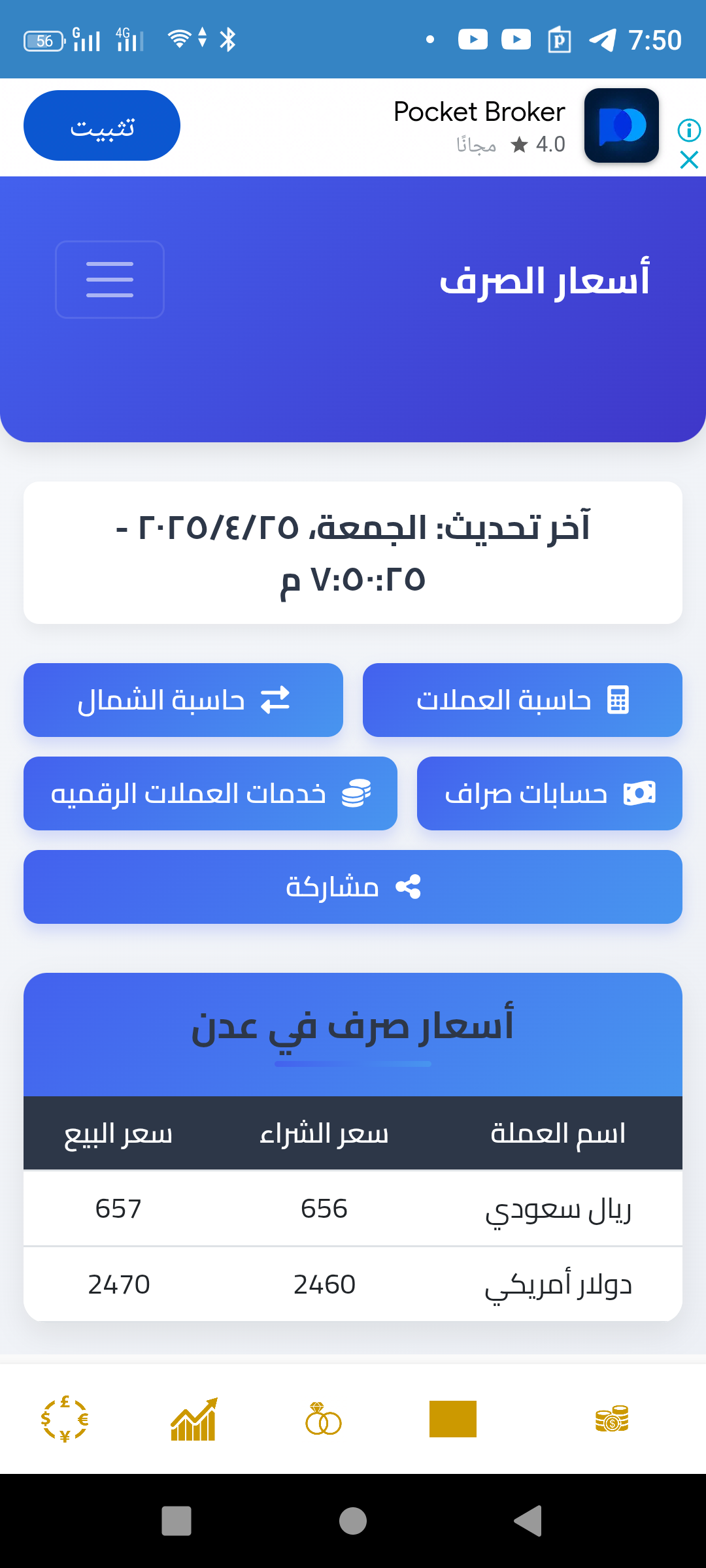Open حسابات صراف accounts
Viewport: 706px width, 1568px height.
coord(550,793)
